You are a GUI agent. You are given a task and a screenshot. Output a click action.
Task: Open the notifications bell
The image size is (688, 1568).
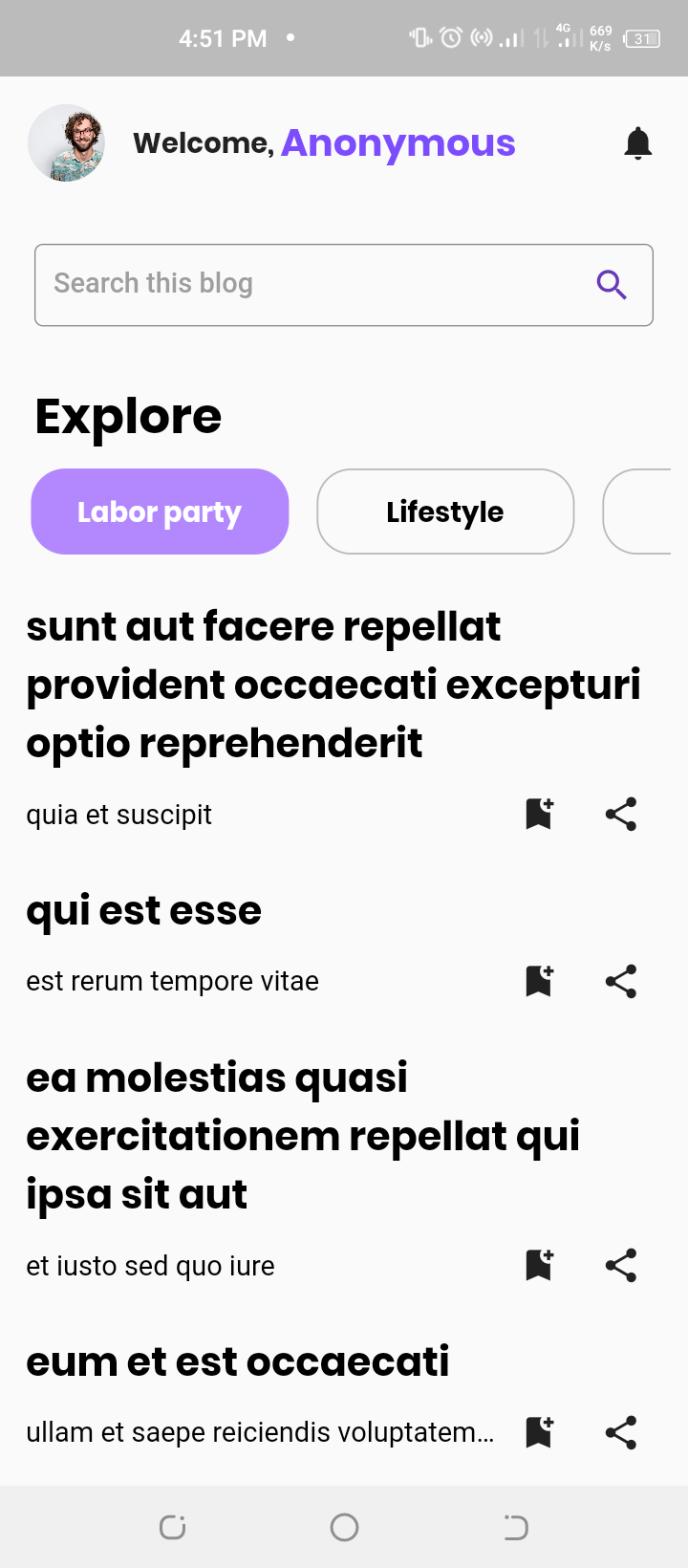637,143
